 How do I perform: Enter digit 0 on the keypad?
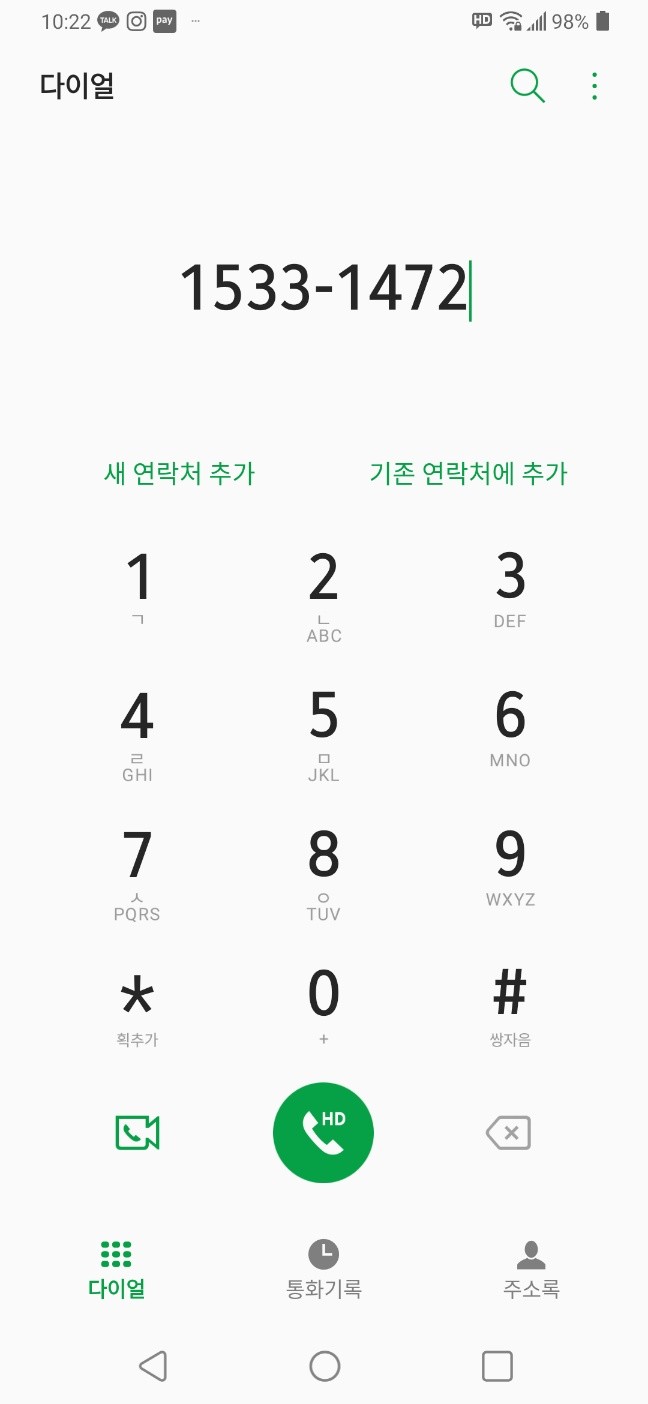pyautogui.click(x=324, y=1006)
